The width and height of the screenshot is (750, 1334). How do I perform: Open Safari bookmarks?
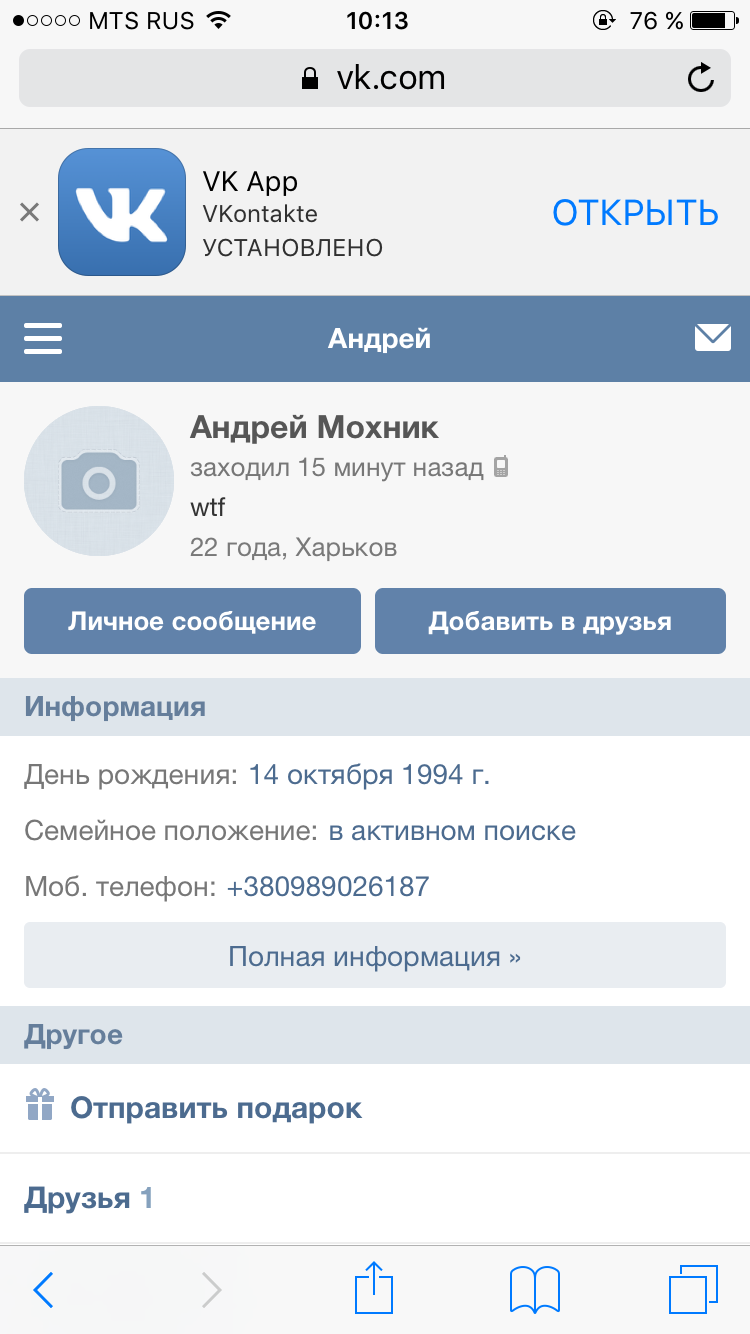pos(535,1289)
